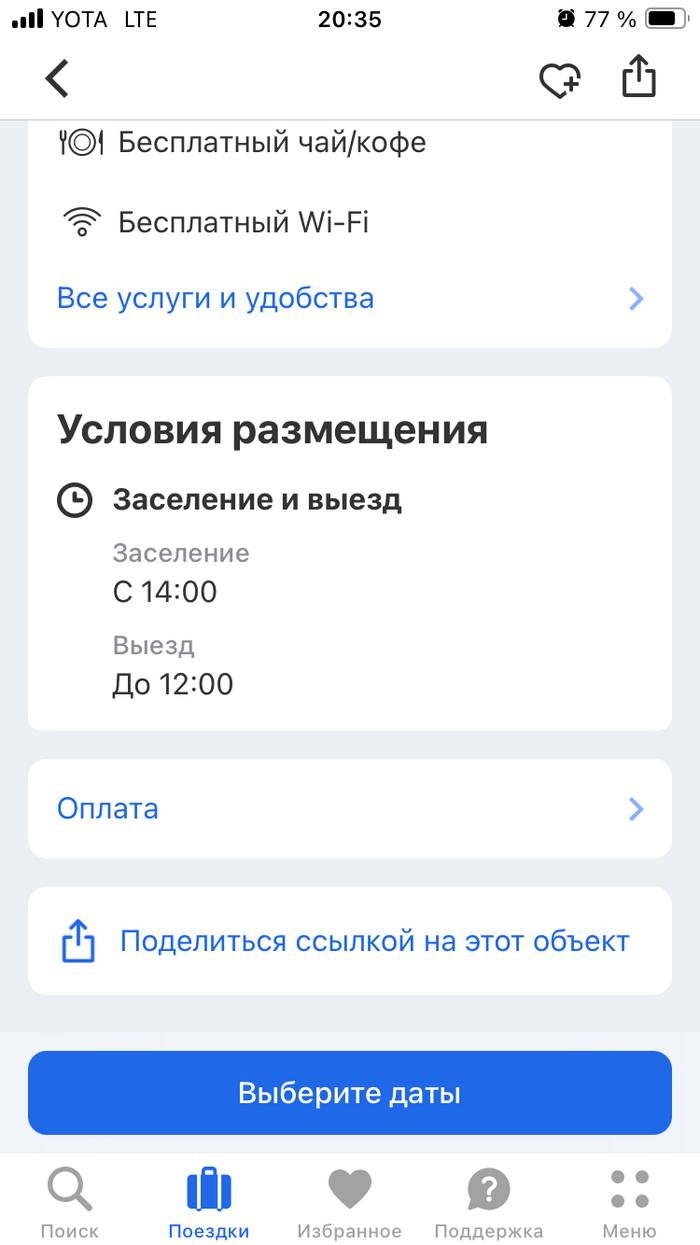The height and width of the screenshot is (1245, 700).
Task: Open the Меню tab
Action: (x=629, y=1203)
